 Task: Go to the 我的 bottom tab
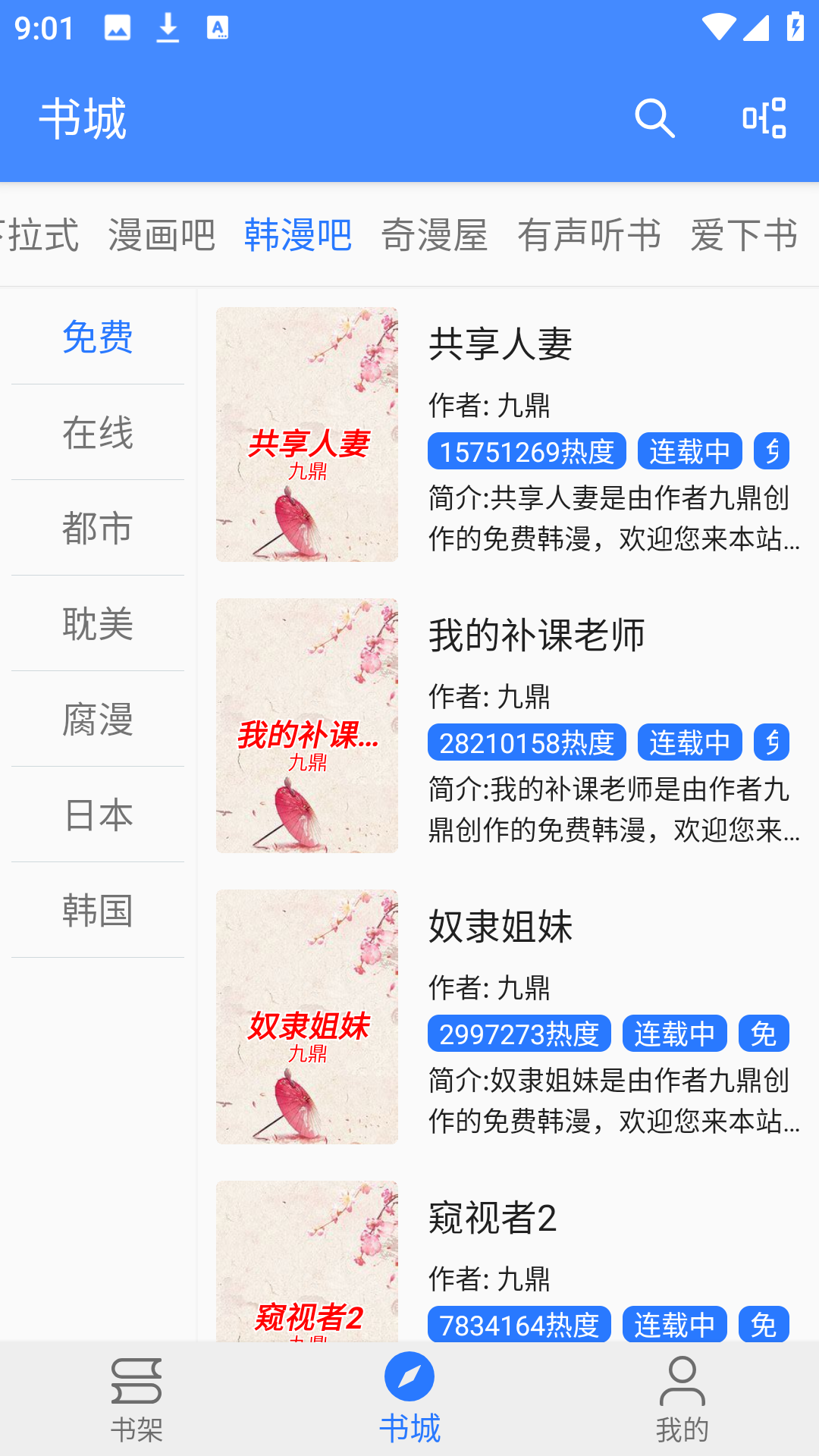(x=682, y=1400)
